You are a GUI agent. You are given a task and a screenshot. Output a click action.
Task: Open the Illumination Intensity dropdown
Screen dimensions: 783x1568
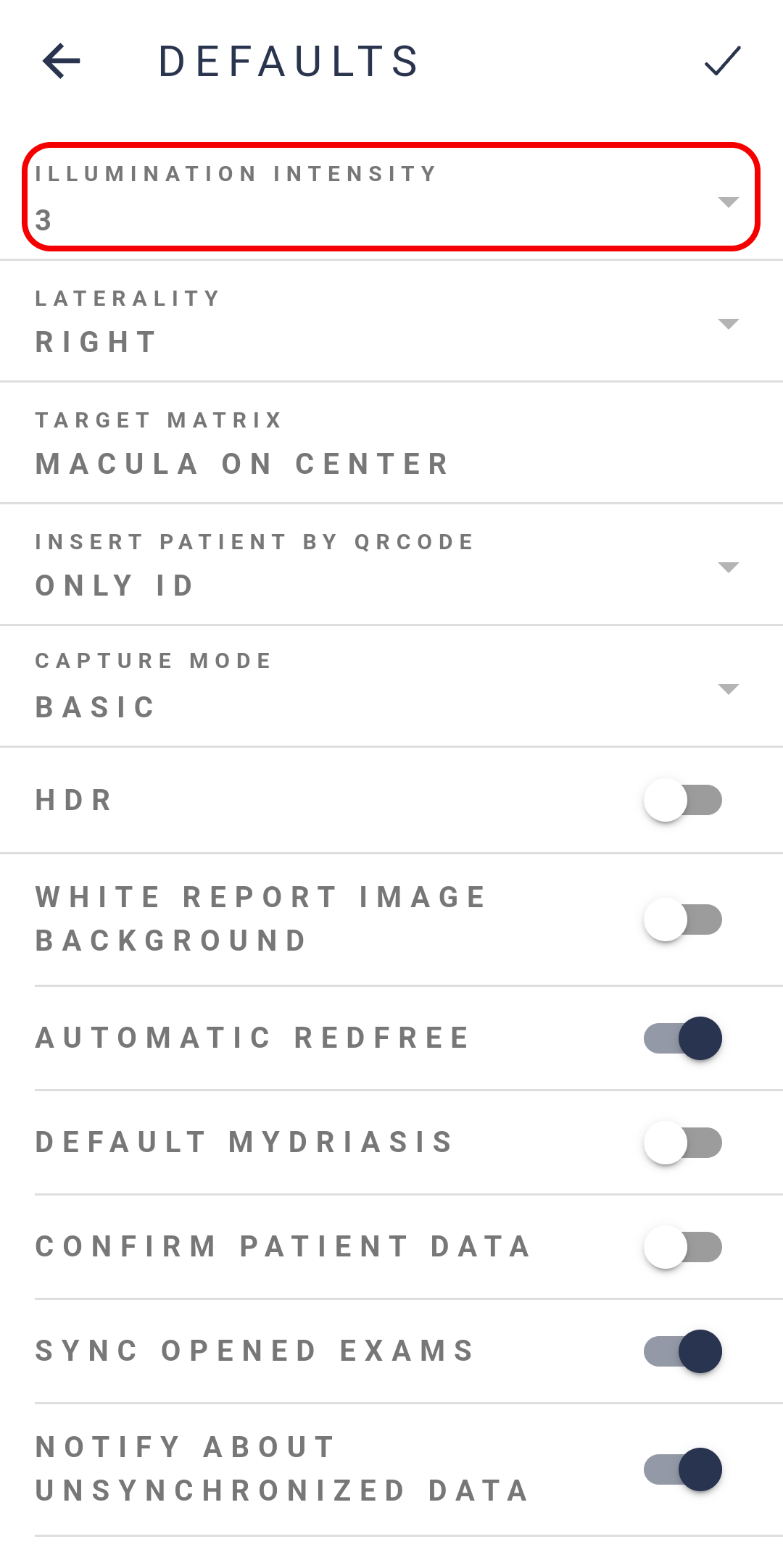(391, 197)
